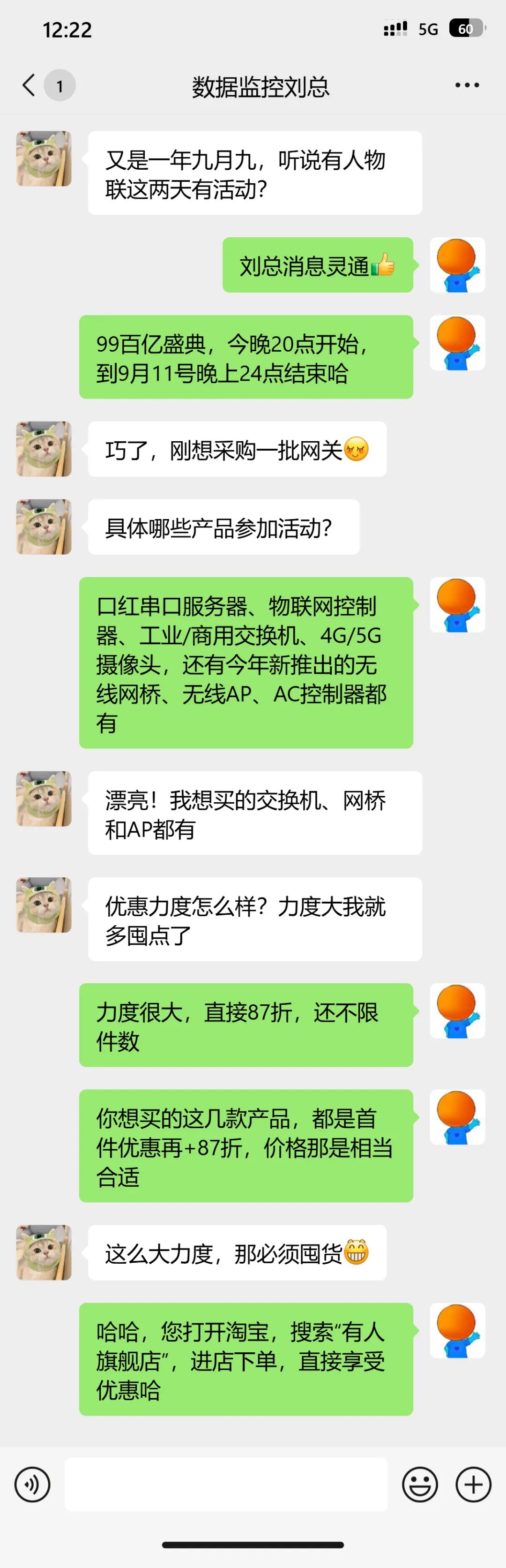Open the emoji sticker panel
The width and height of the screenshot is (506, 1568).
point(420,1485)
